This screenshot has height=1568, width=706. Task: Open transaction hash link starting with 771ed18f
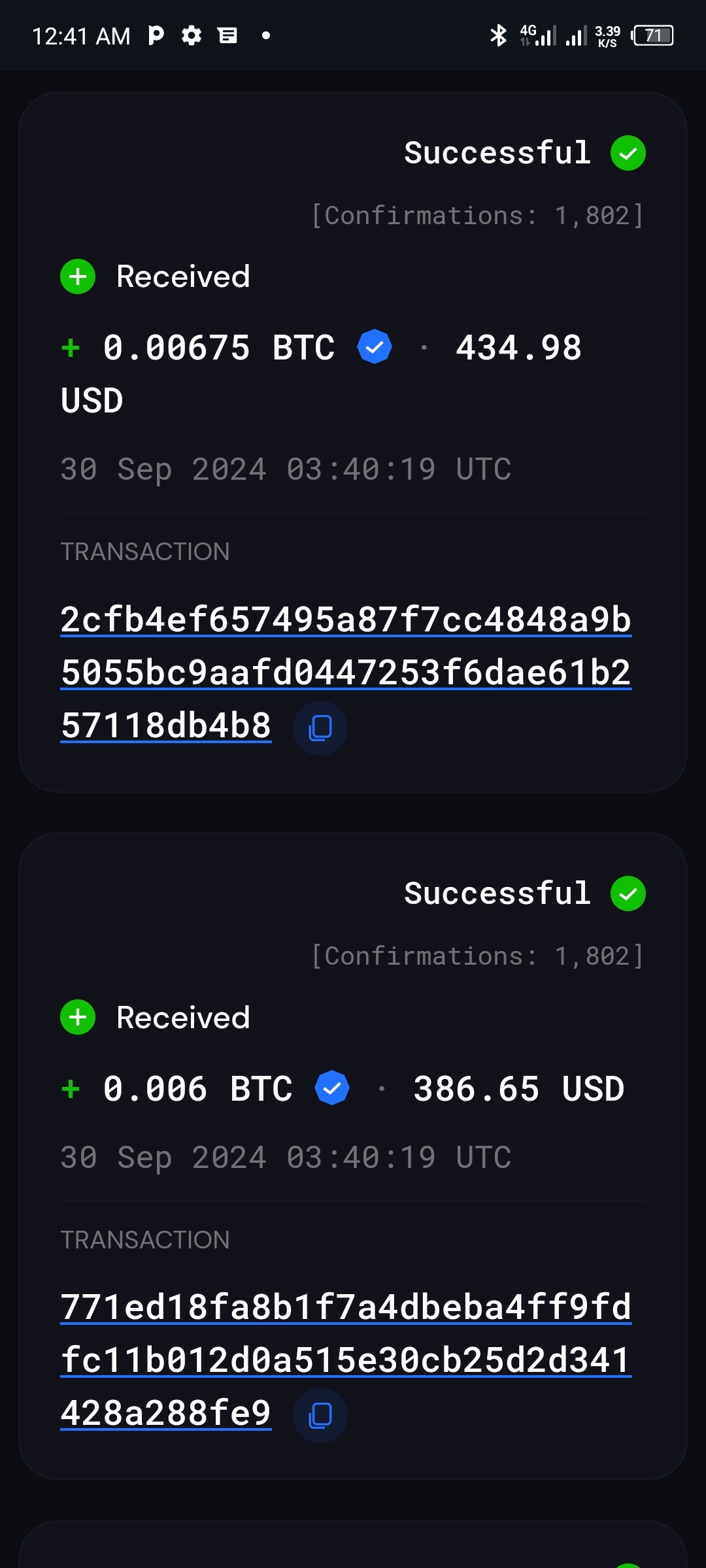(x=346, y=1360)
